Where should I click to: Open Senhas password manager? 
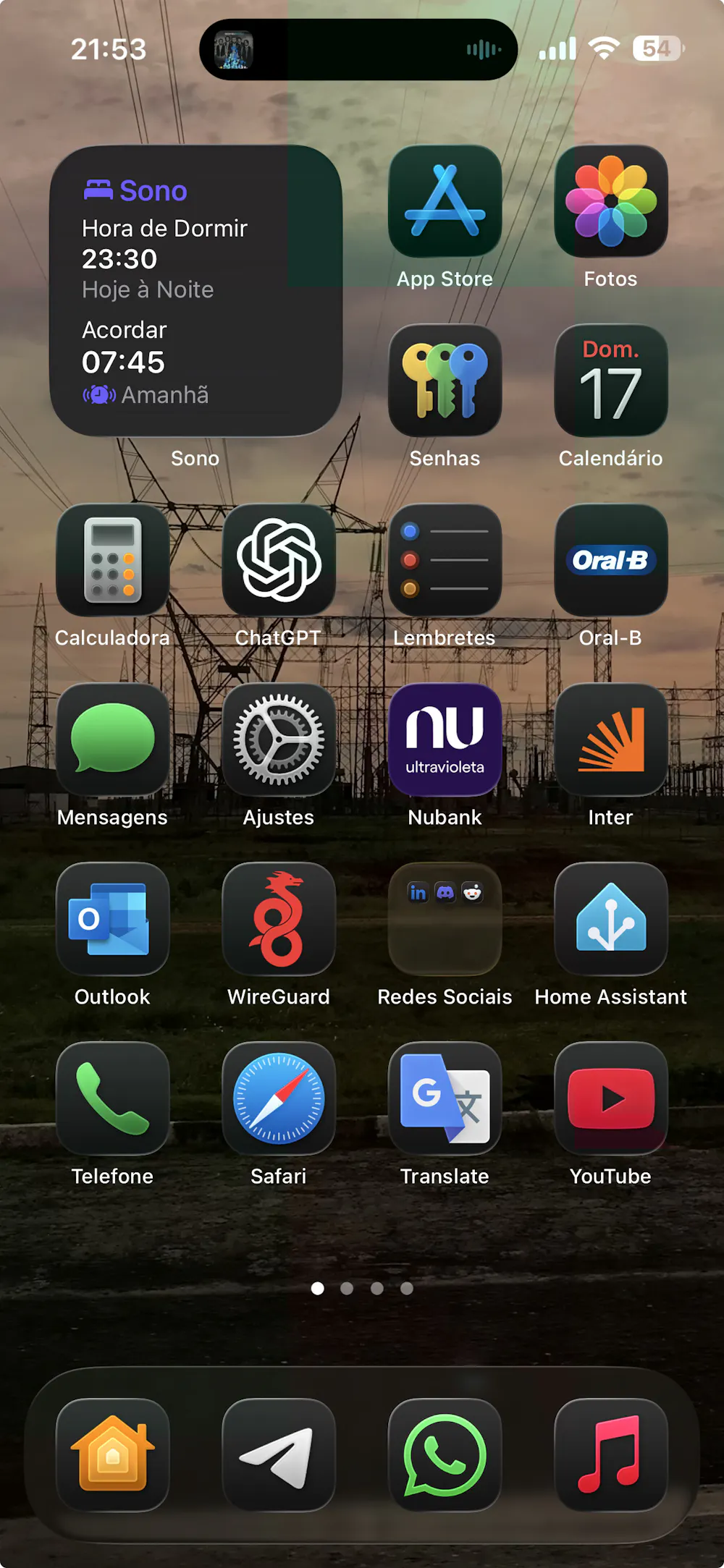pyautogui.click(x=445, y=381)
